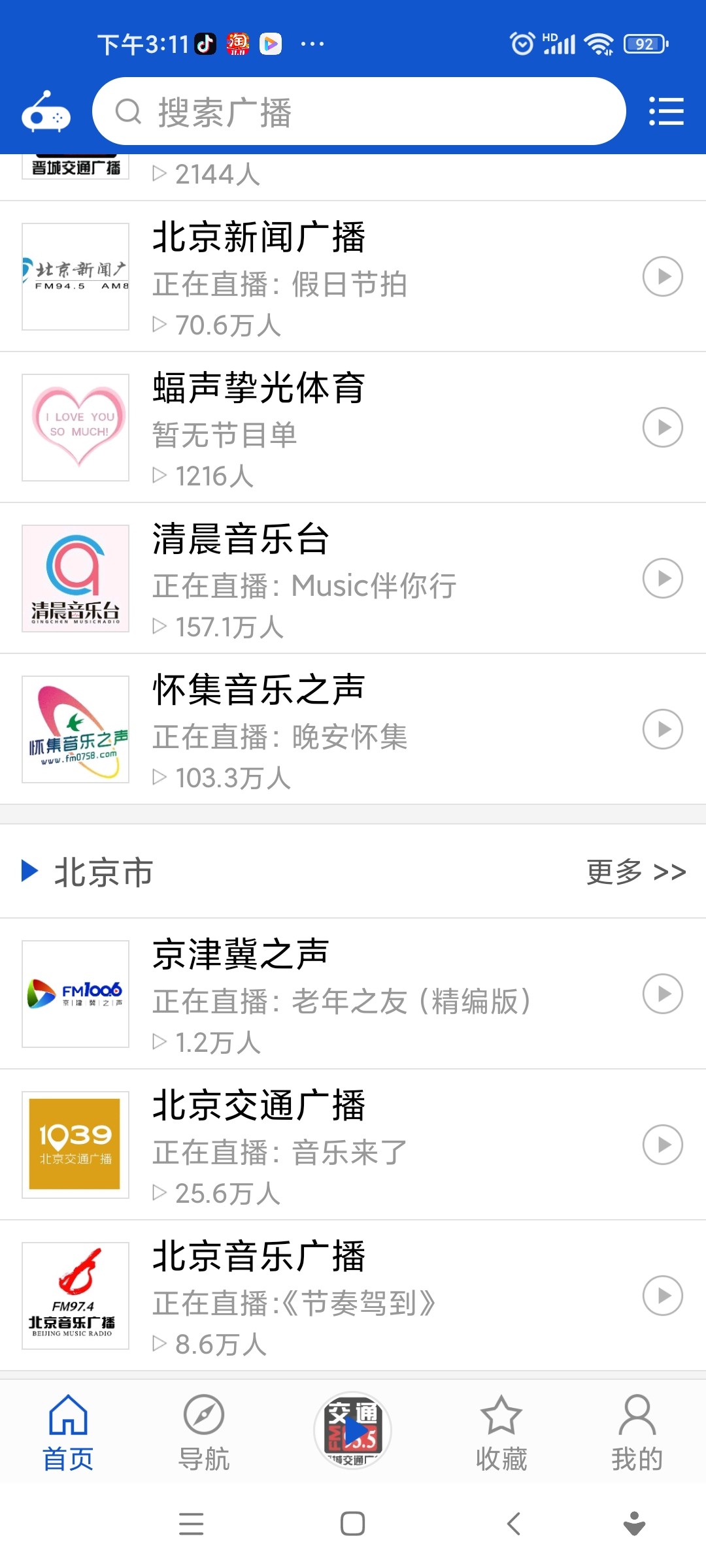Switch to the 收藏 tab
Screen dimensions: 706x1568
pyautogui.click(x=501, y=1432)
